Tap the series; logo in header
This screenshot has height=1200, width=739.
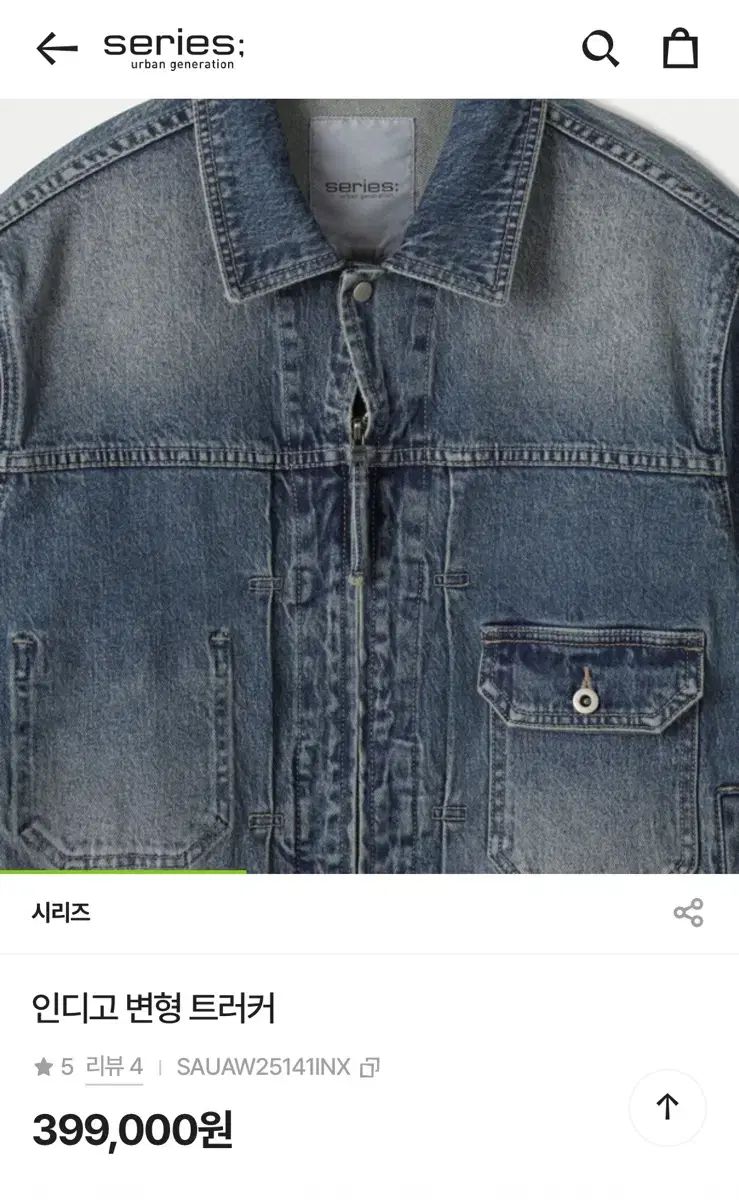[x=173, y=49]
